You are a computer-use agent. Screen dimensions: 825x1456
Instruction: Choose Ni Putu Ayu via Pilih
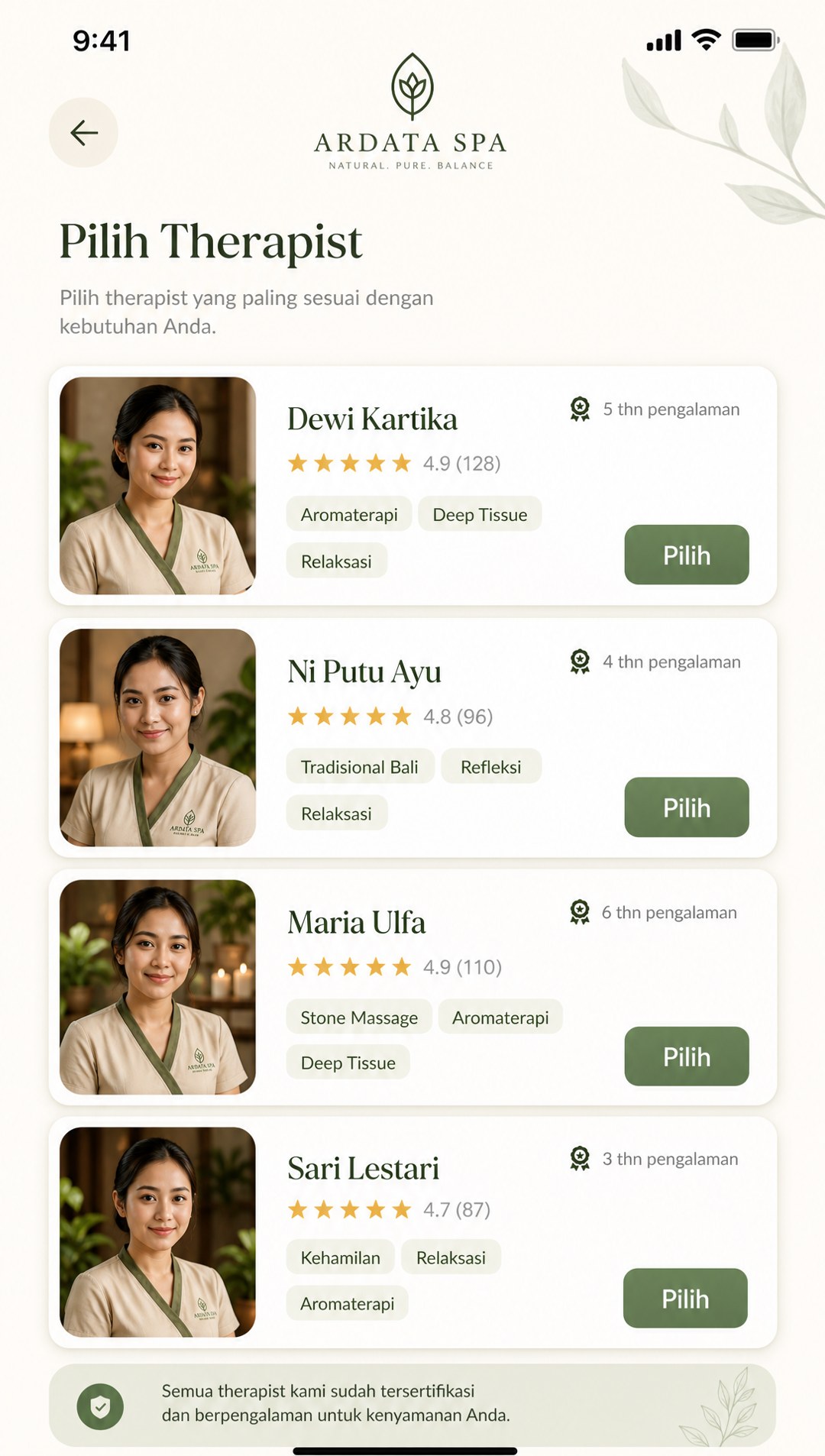coord(686,807)
